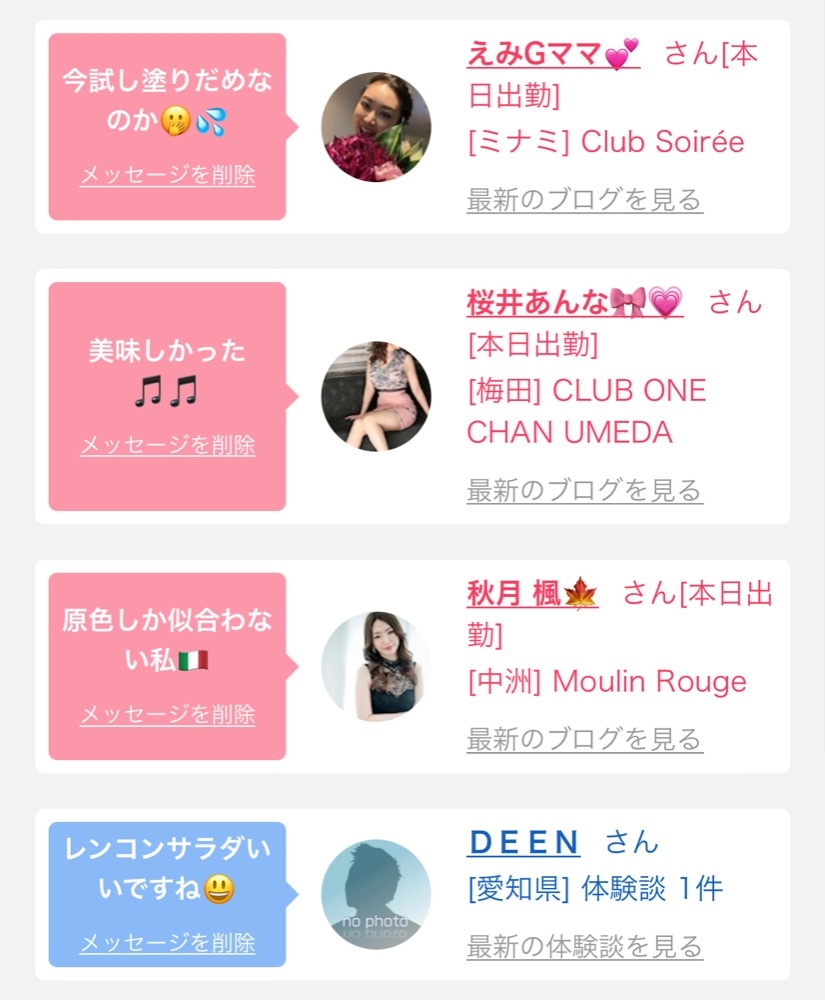The height and width of the screenshot is (1000, 825).
Task: View latest blog under Moulin Rouge
Action: (x=585, y=739)
